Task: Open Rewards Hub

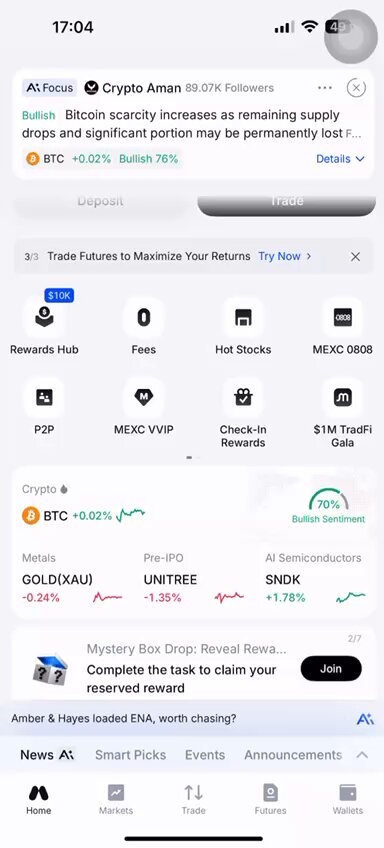Action: tap(44, 326)
